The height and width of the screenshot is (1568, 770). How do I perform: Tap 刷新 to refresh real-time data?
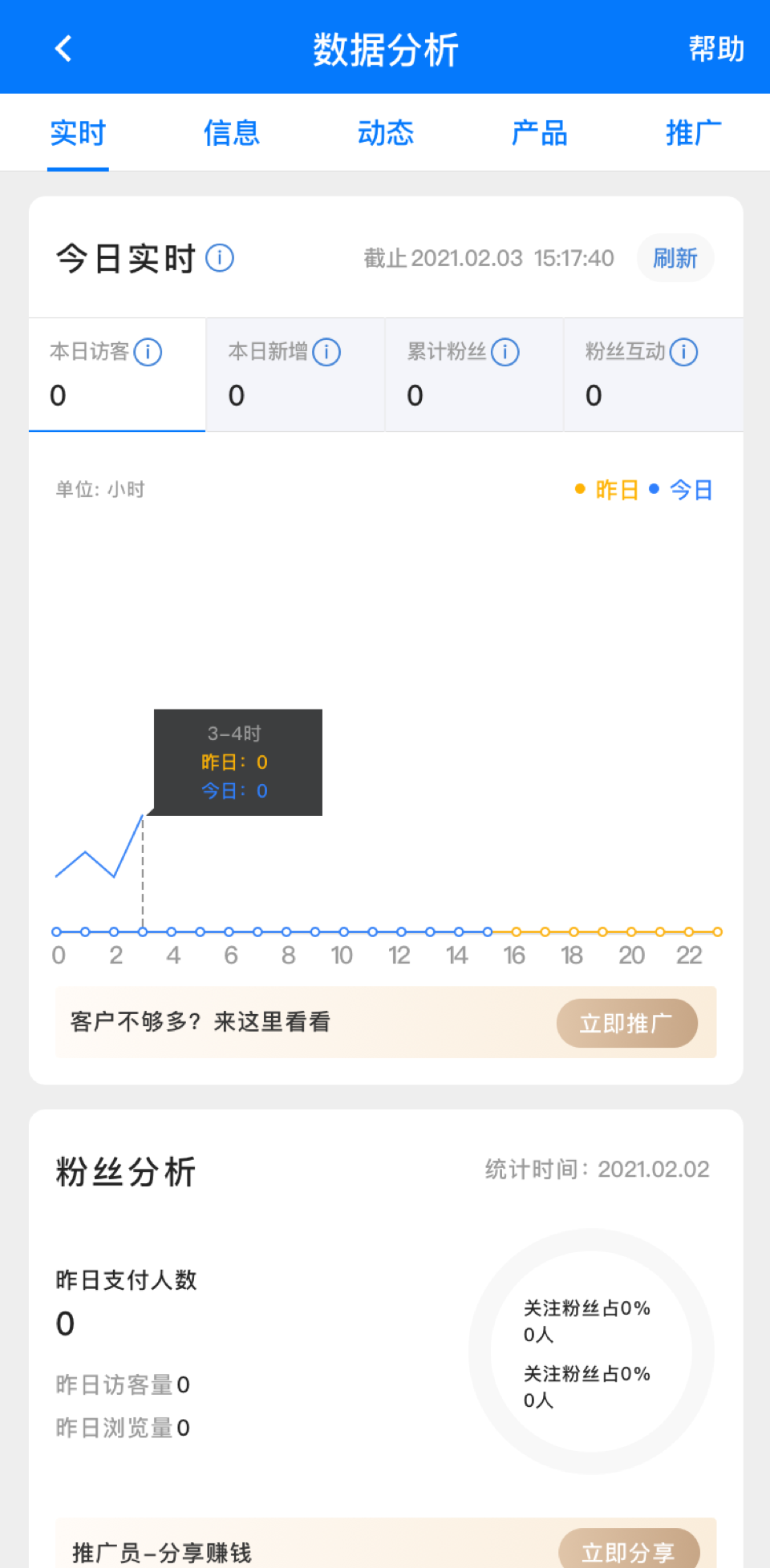675,258
